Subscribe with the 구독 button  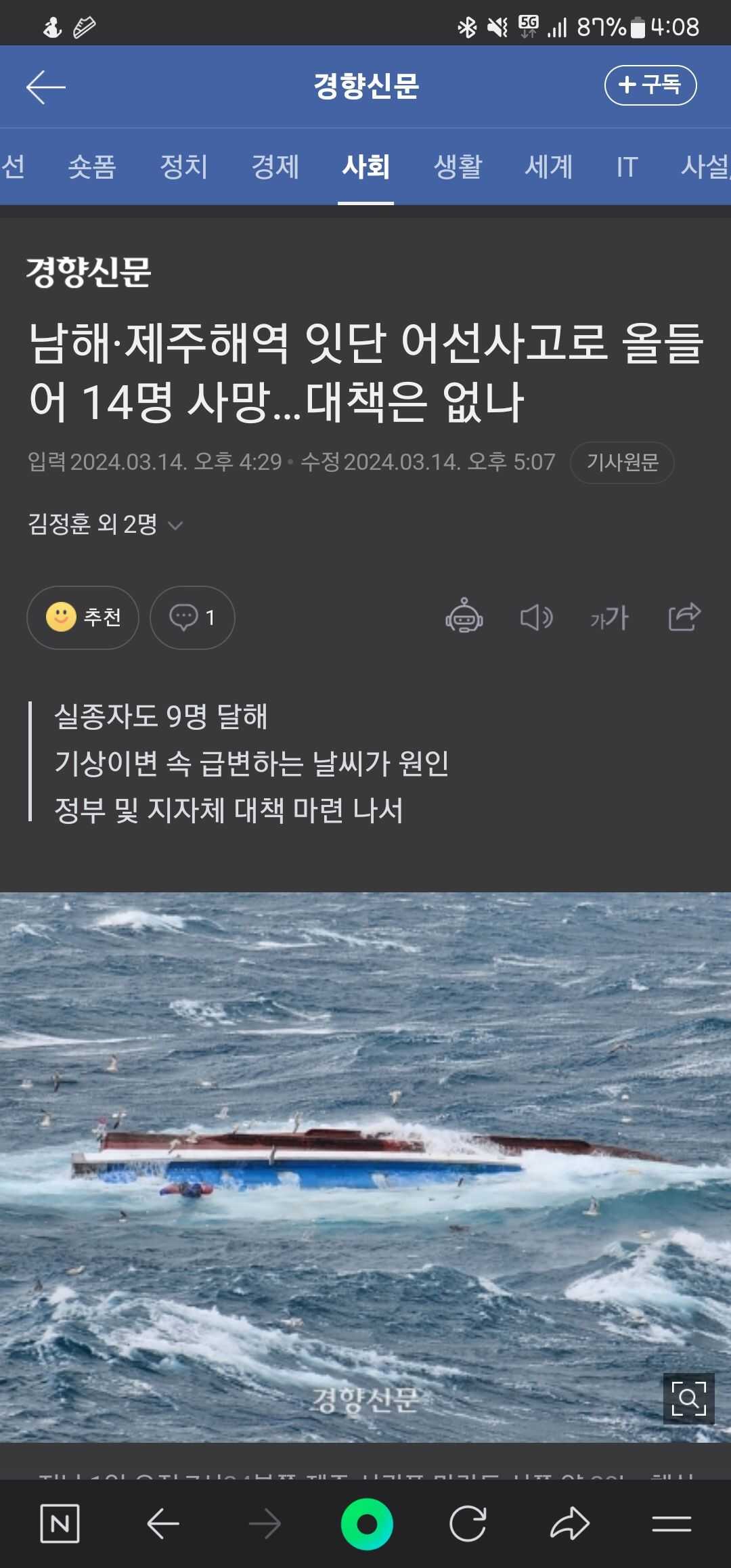650,85
